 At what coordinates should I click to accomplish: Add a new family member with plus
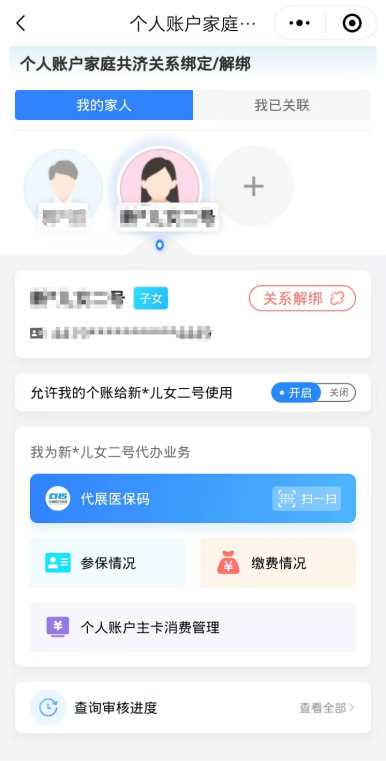(x=253, y=186)
